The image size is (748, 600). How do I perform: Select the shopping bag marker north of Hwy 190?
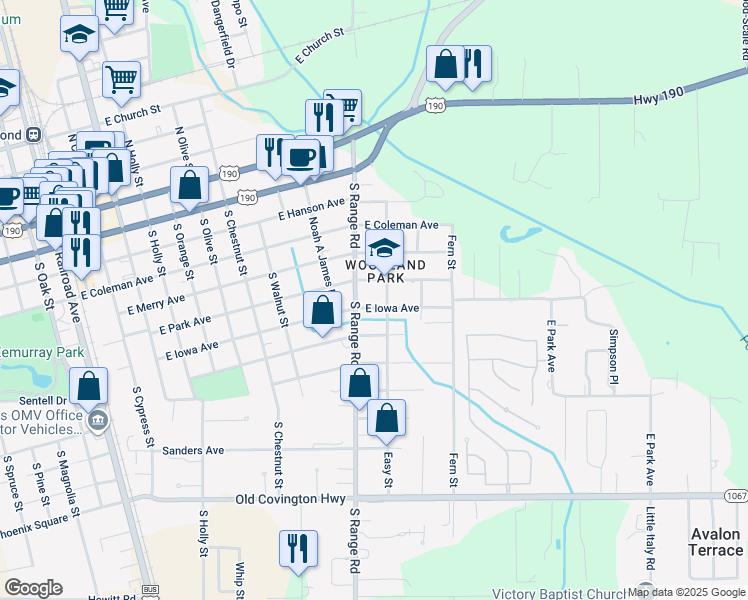pos(446,64)
